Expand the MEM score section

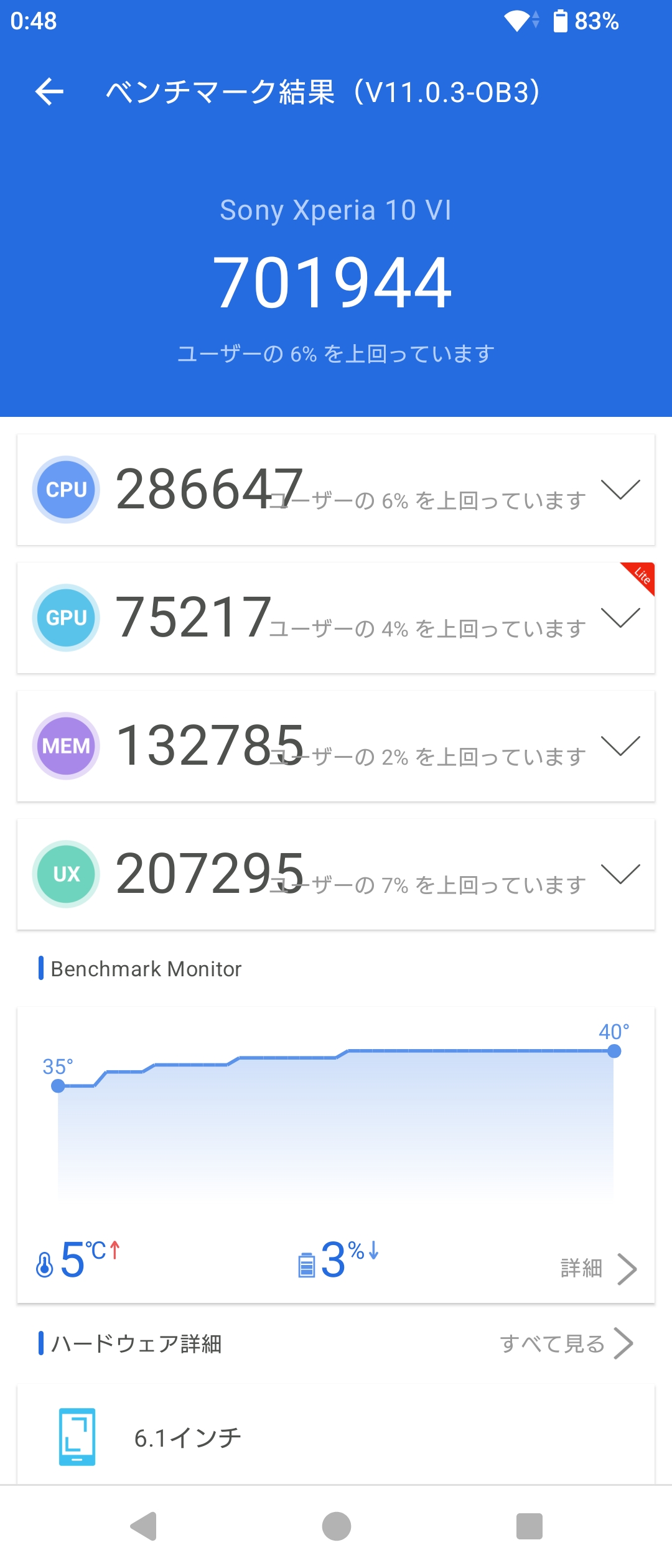click(x=620, y=746)
